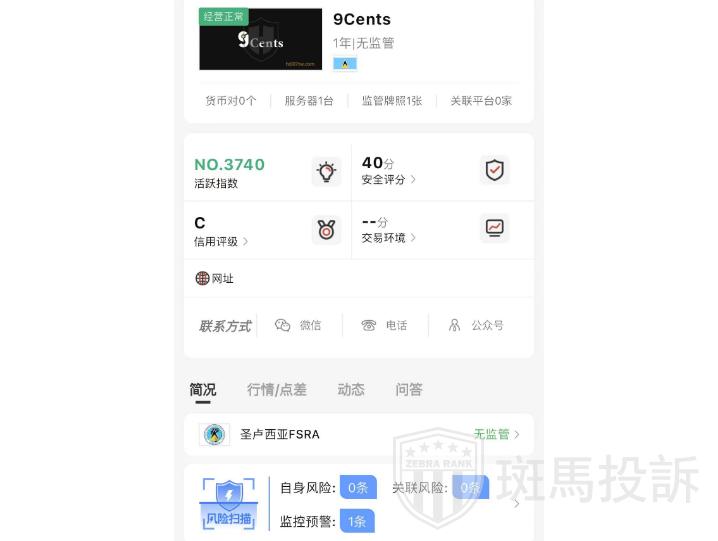Viewport: 718px width, 541px height.
Task: Open the 公众号 official account contact
Action: click(476, 325)
